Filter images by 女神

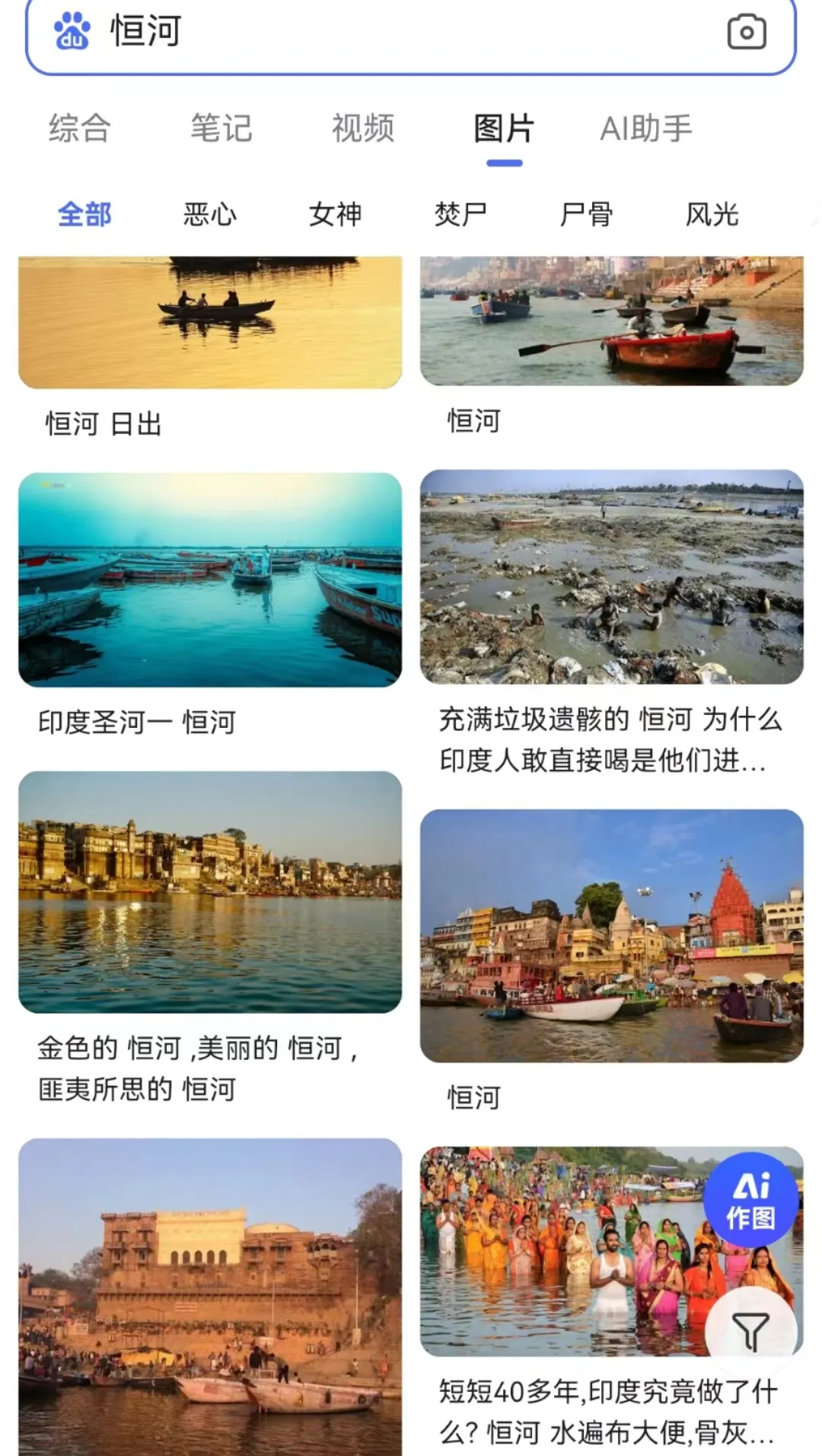point(336,215)
